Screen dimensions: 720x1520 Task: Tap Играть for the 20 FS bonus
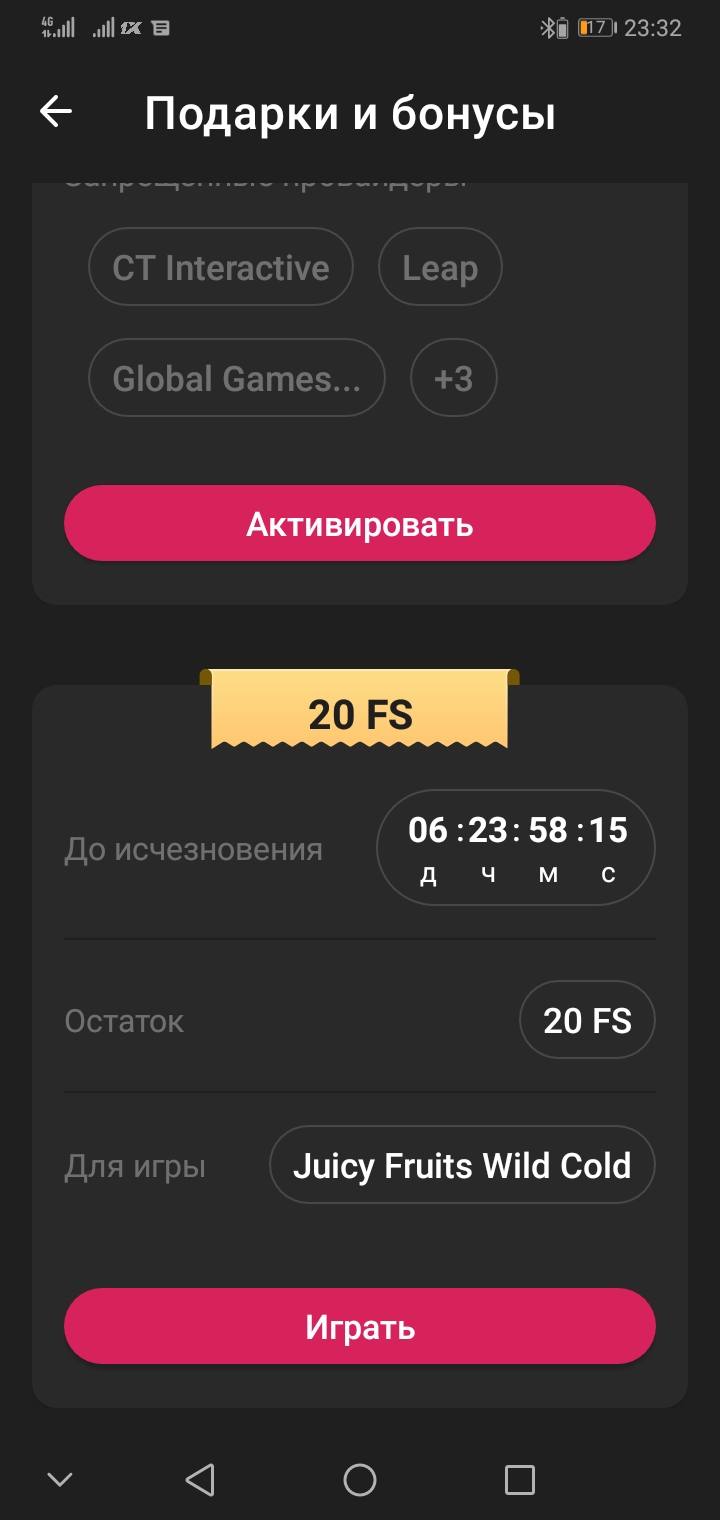tap(360, 1327)
